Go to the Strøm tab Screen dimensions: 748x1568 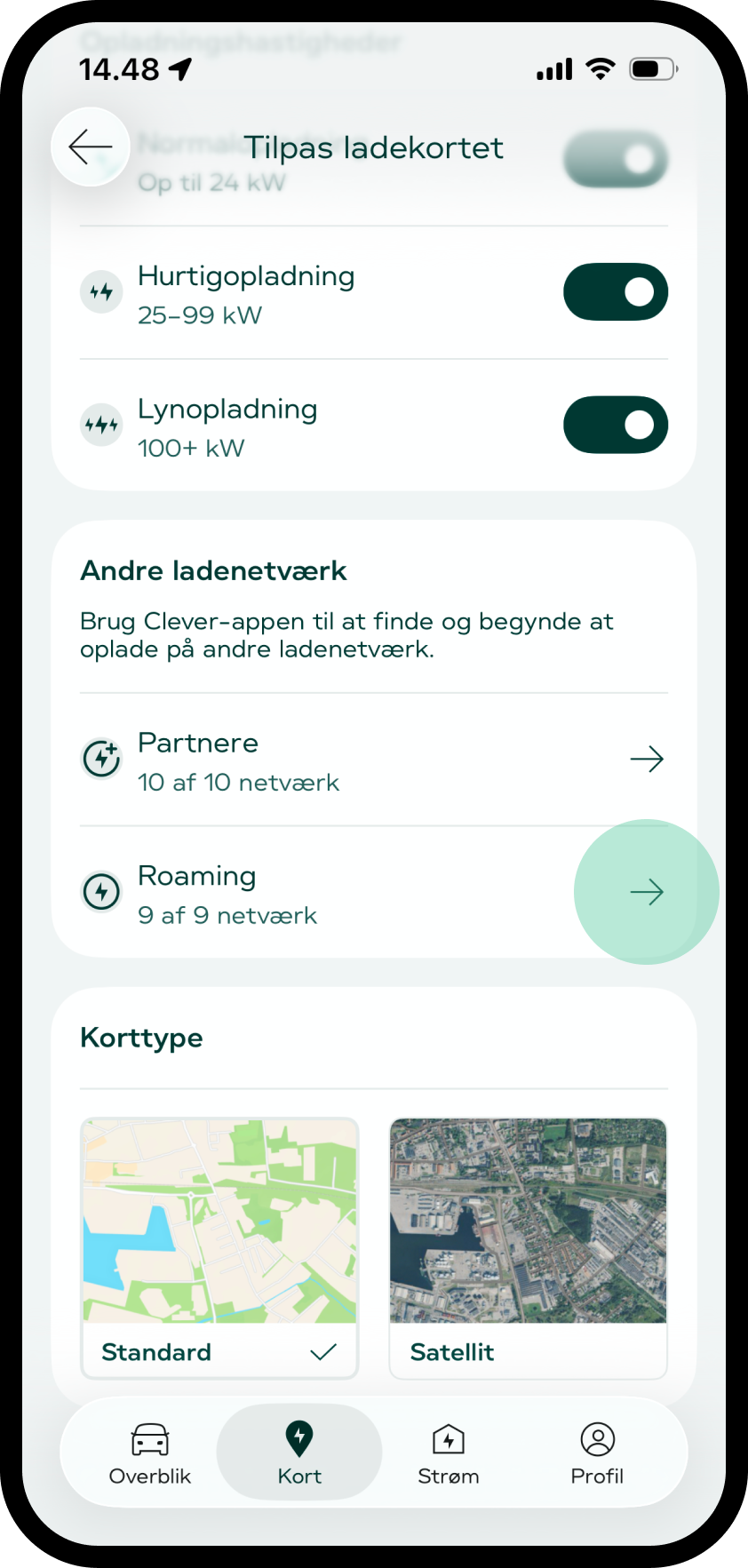(x=449, y=1453)
